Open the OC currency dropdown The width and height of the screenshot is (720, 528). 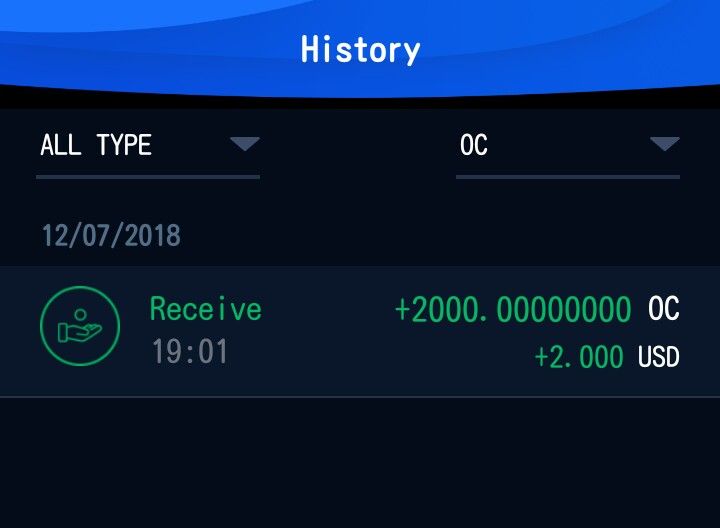click(567, 146)
